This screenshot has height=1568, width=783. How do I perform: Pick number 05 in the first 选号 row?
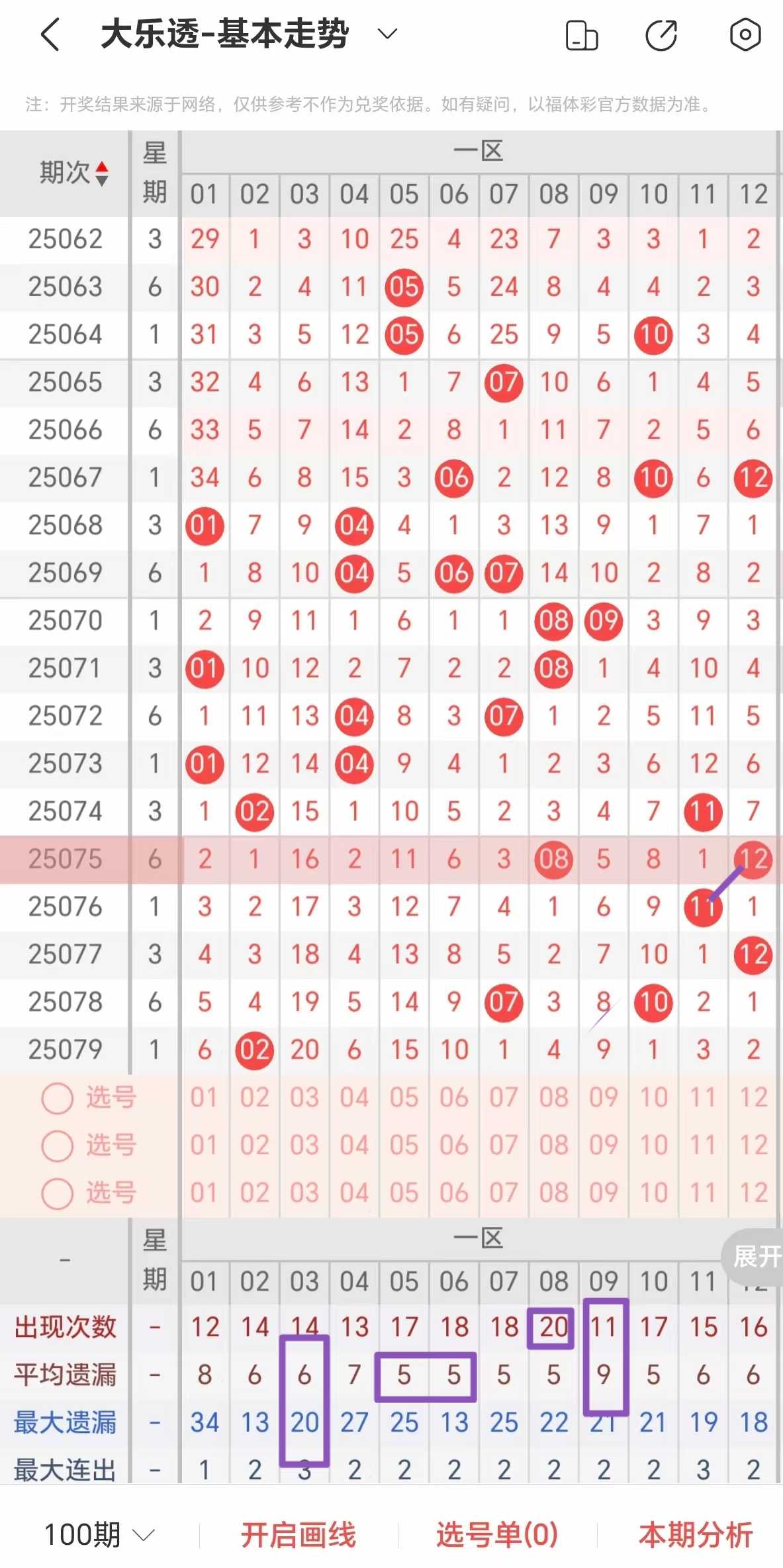coord(404,1097)
